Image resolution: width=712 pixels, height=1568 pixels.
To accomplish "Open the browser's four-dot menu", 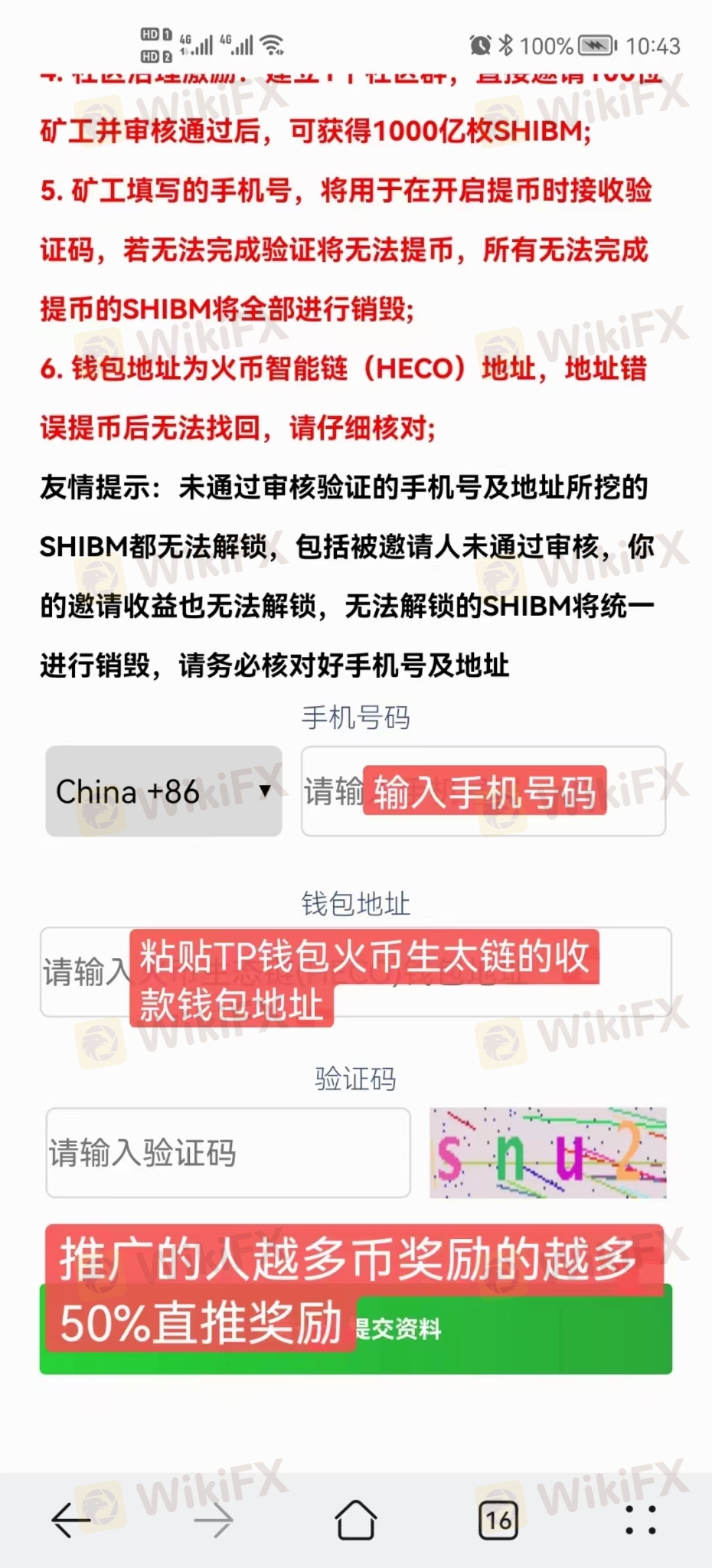I will (x=640, y=1520).
